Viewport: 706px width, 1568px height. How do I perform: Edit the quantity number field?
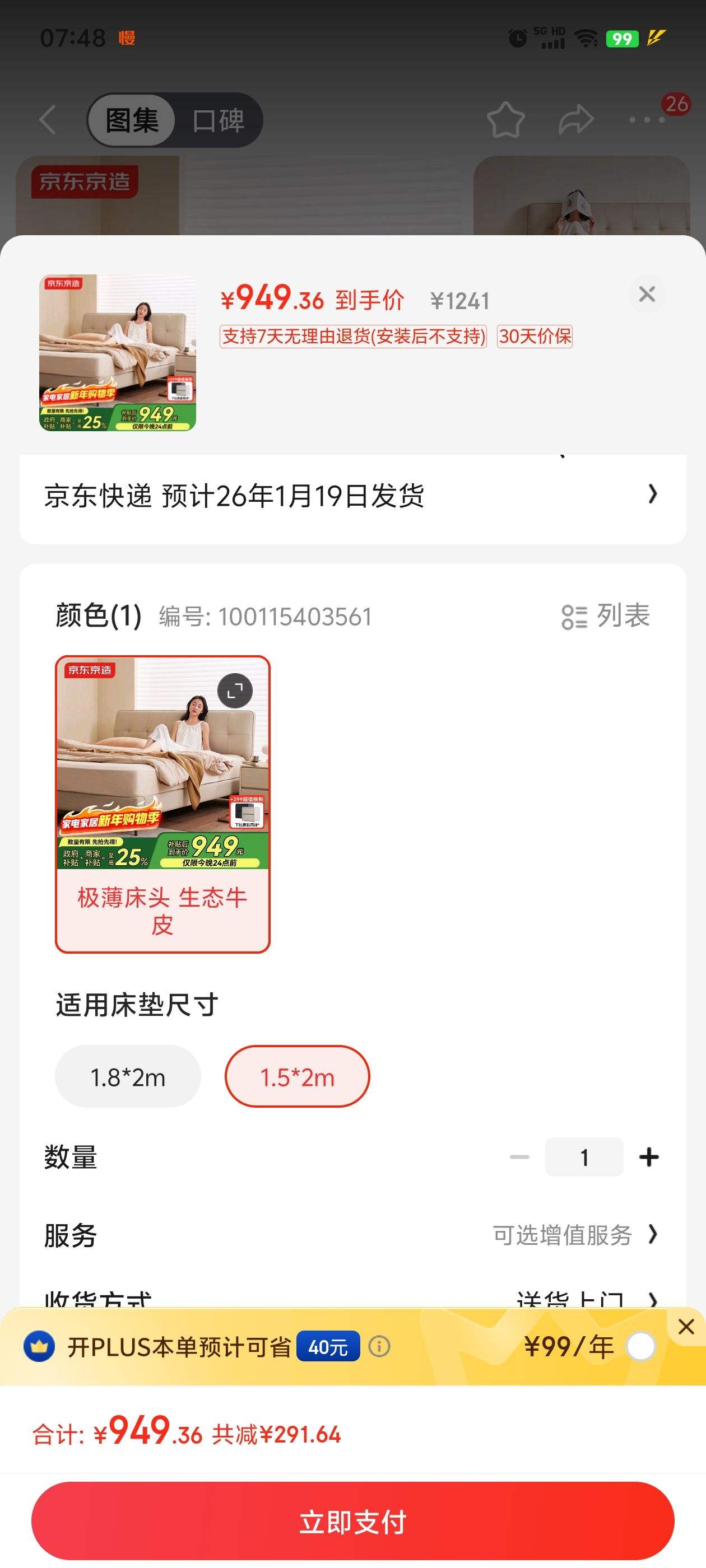click(583, 1157)
